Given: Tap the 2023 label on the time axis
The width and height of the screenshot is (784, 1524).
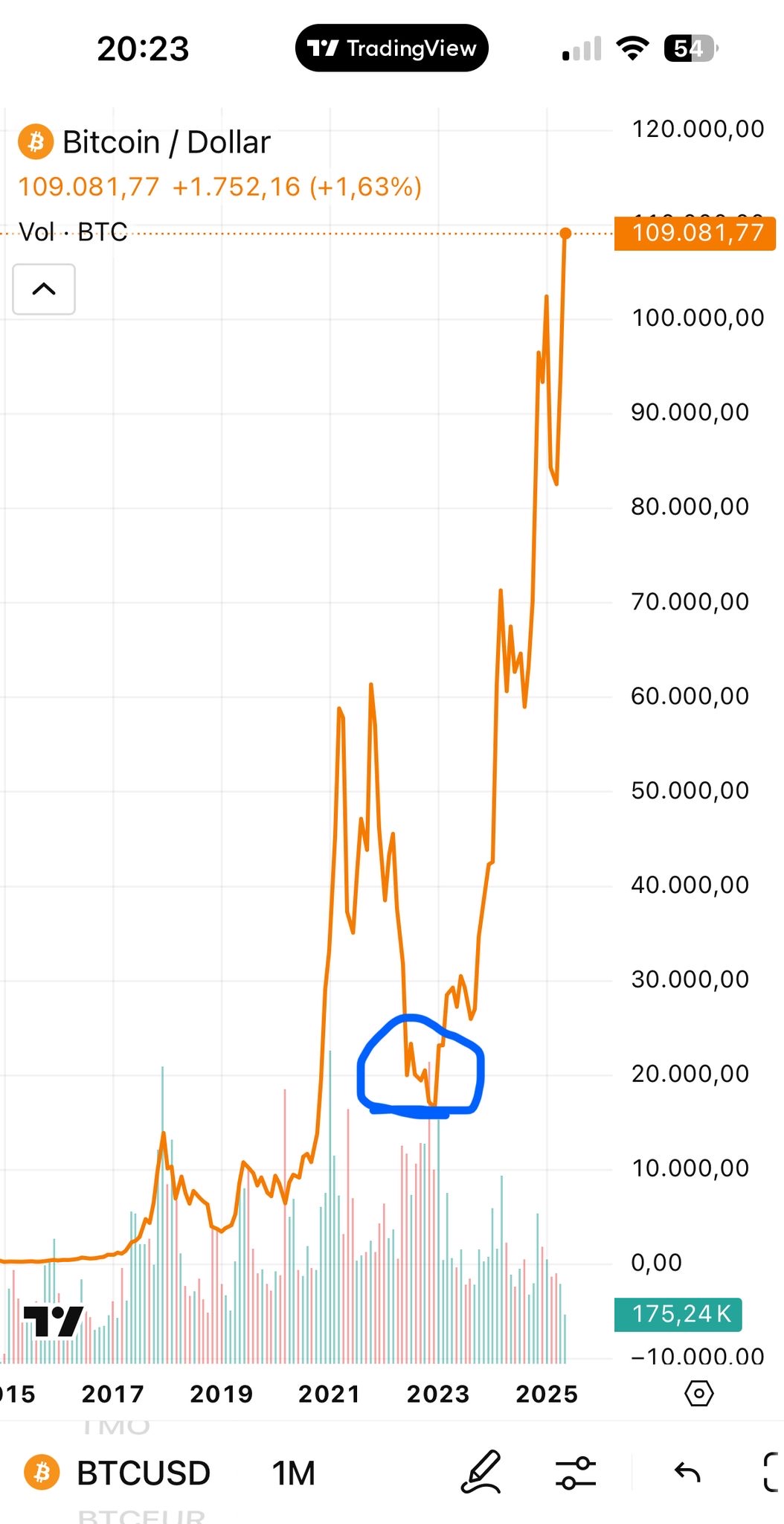Looking at the screenshot, I should click(439, 1392).
